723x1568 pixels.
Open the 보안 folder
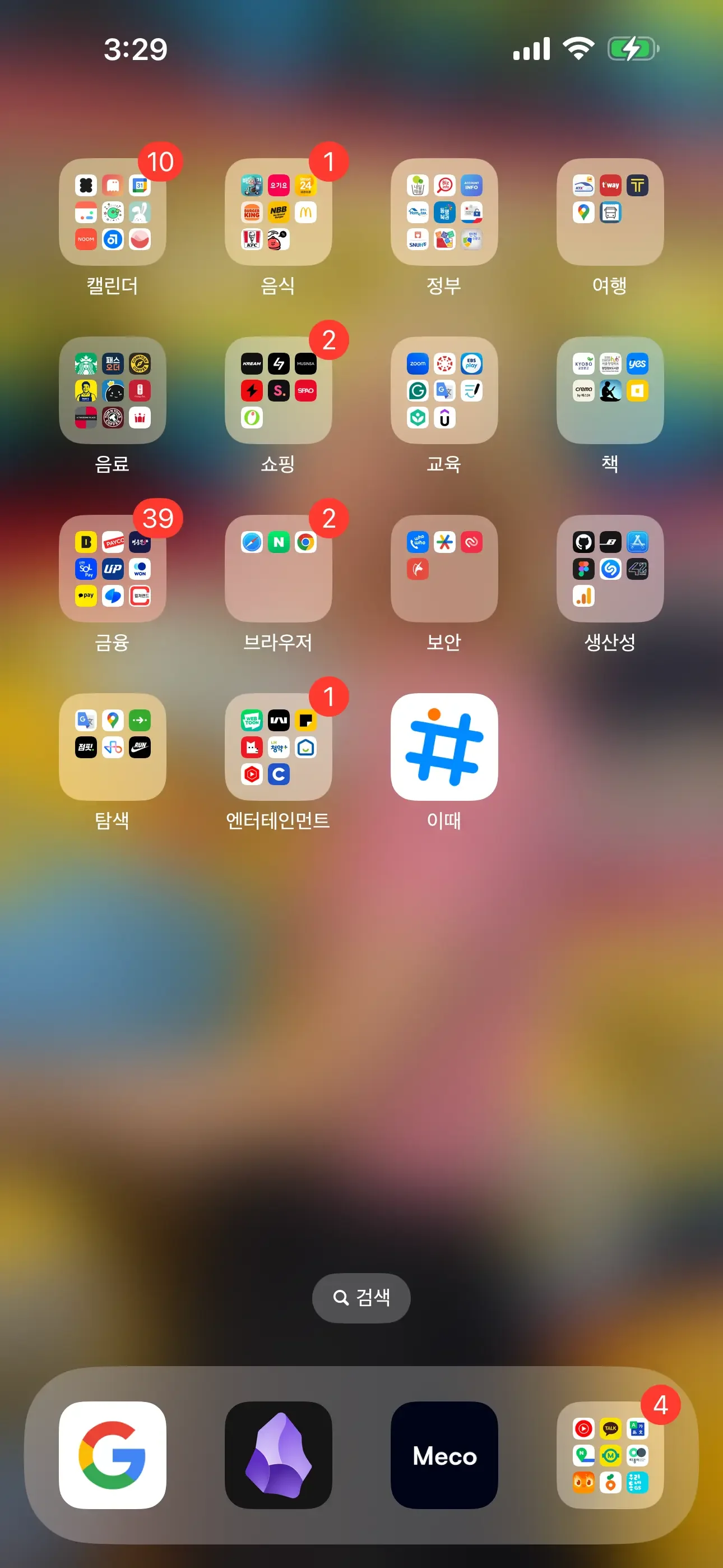(x=444, y=569)
